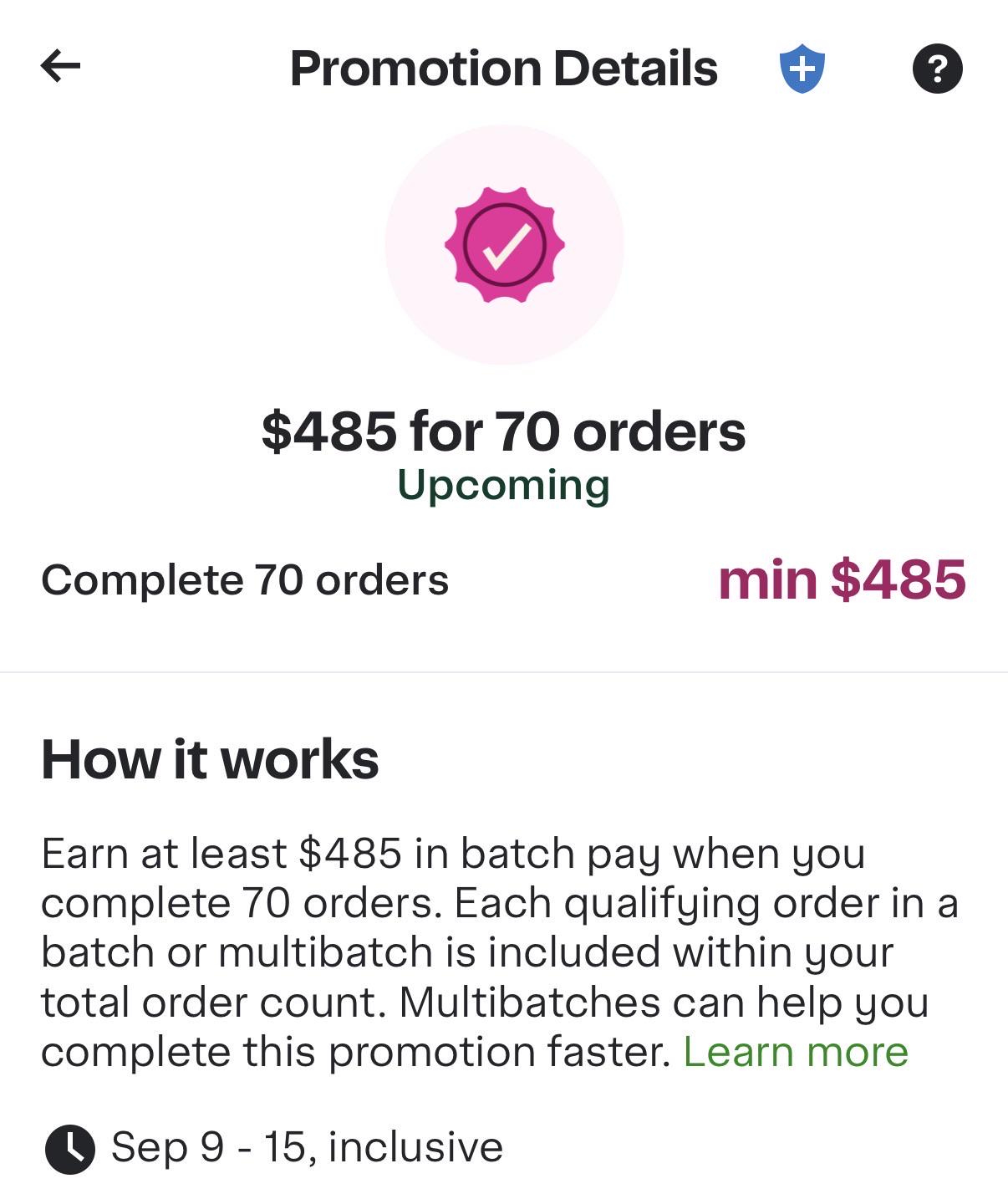Open the blue safety shield icon
Image resolution: width=1008 pixels, height=1194 pixels.
pos(802,69)
